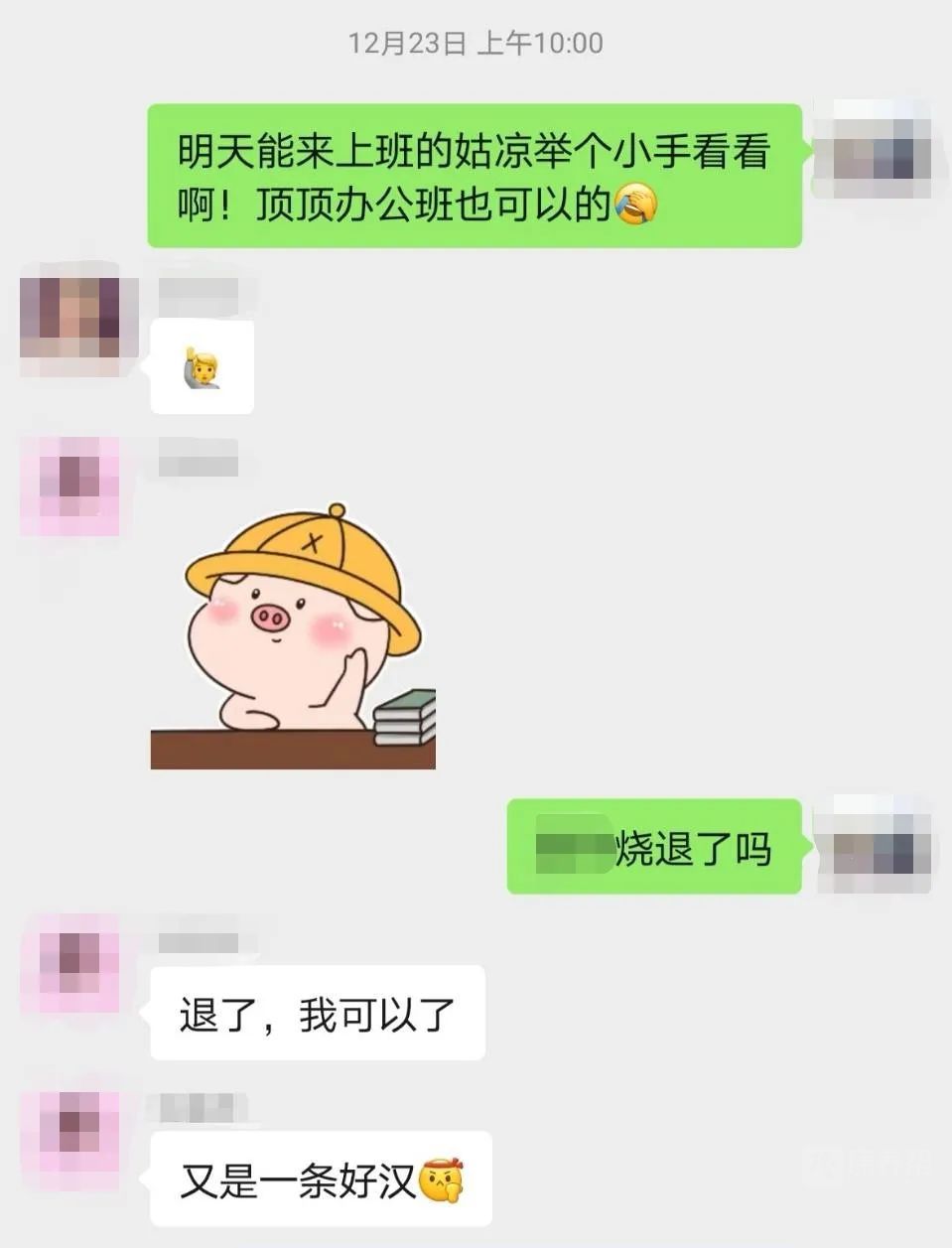952x1248 pixels.
Task: Open avatar next to '又是一条好汉' message
Action: 70,1132
